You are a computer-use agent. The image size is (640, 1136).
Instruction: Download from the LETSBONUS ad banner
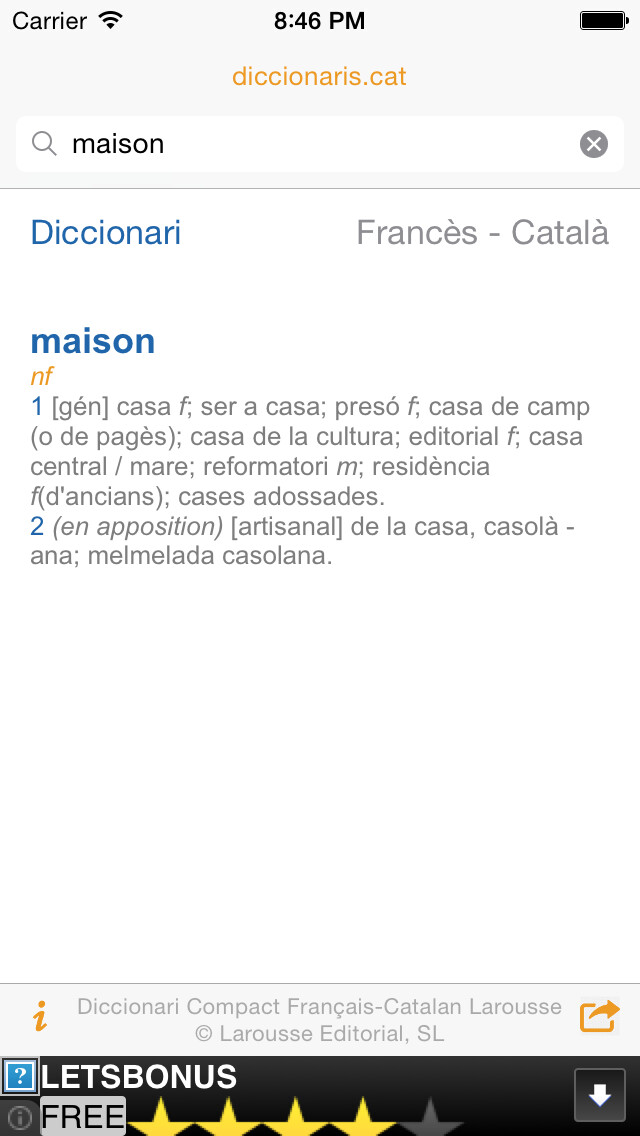point(599,1095)
